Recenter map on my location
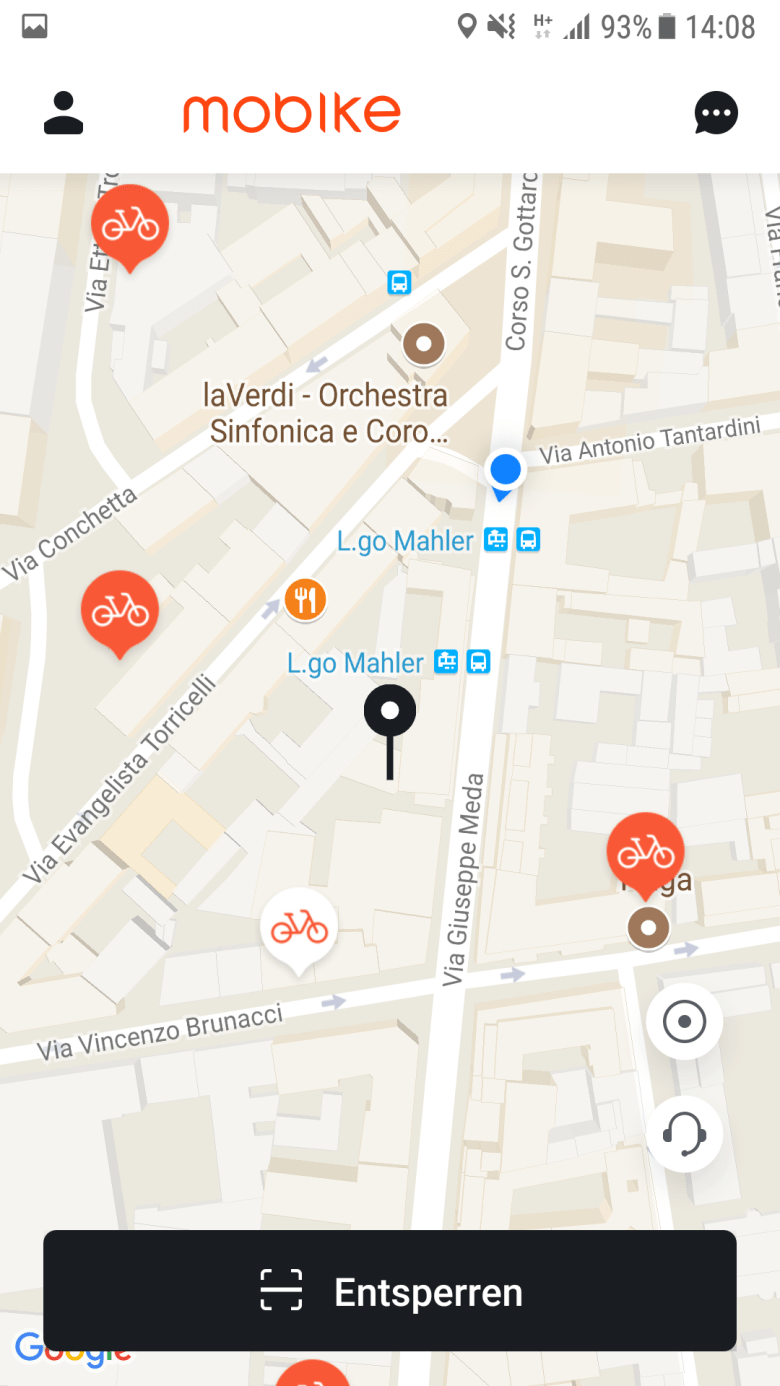The image size is (780, 1386). [x=685, y=1022]
